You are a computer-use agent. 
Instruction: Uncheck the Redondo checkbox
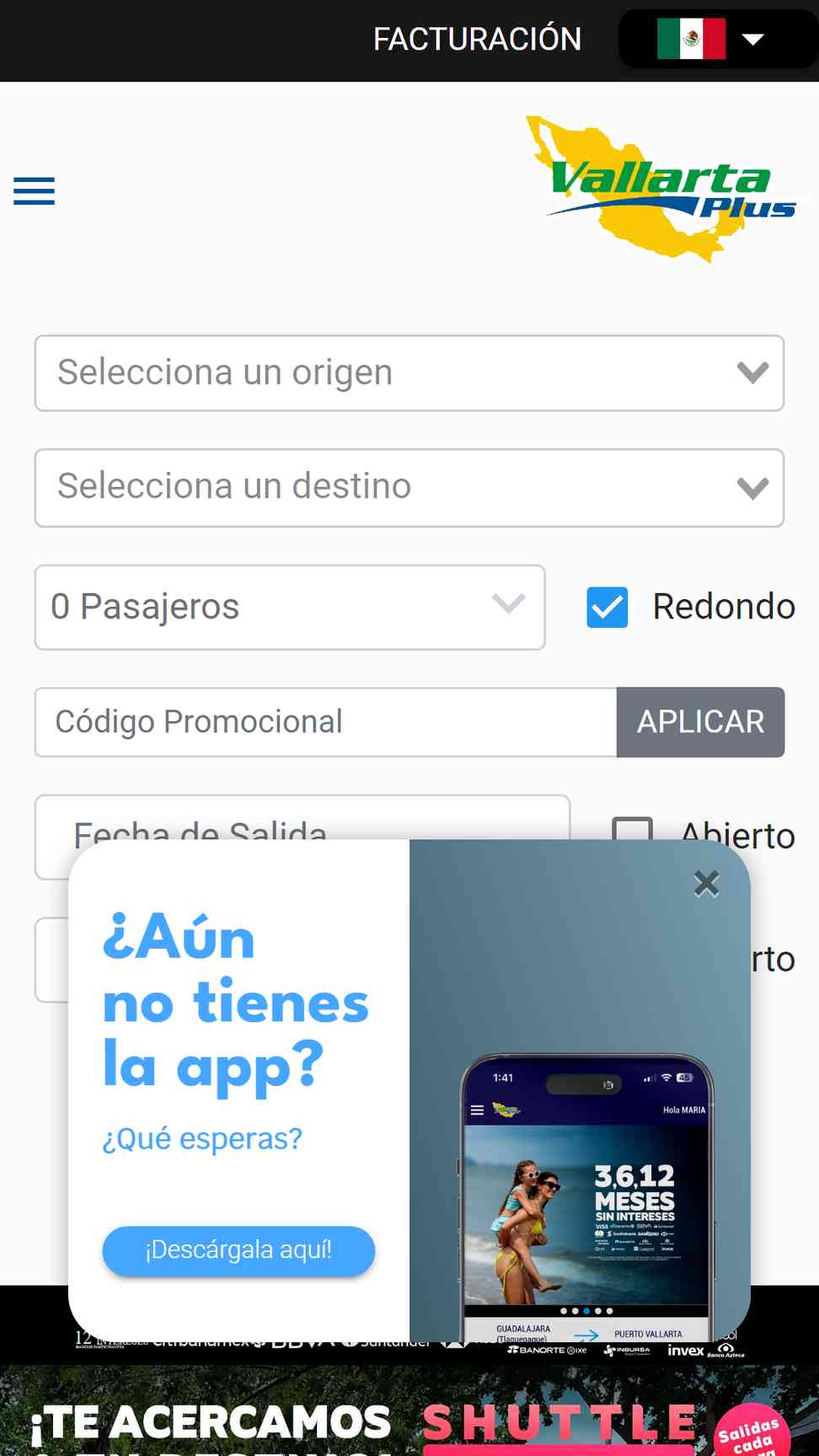608,608
